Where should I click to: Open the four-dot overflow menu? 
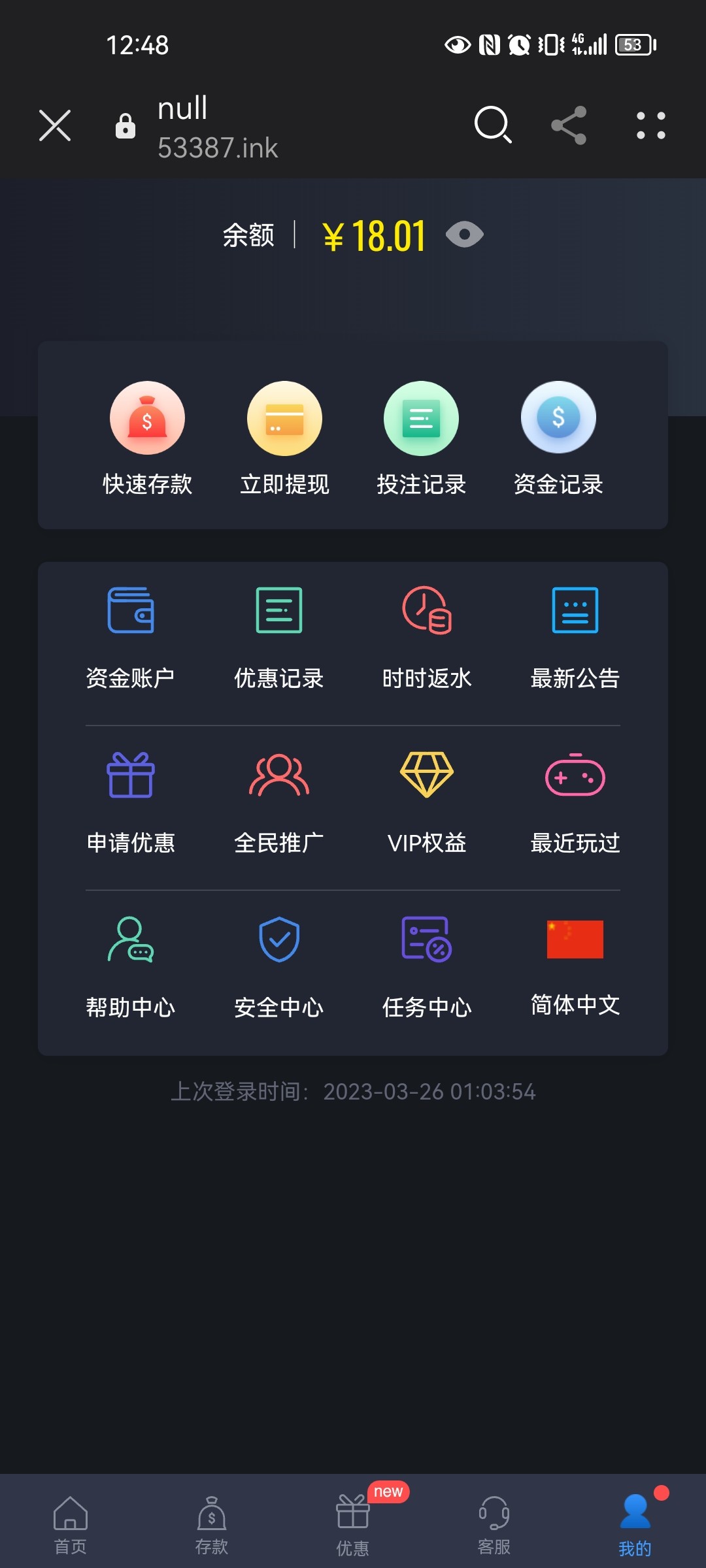(651, 125)
